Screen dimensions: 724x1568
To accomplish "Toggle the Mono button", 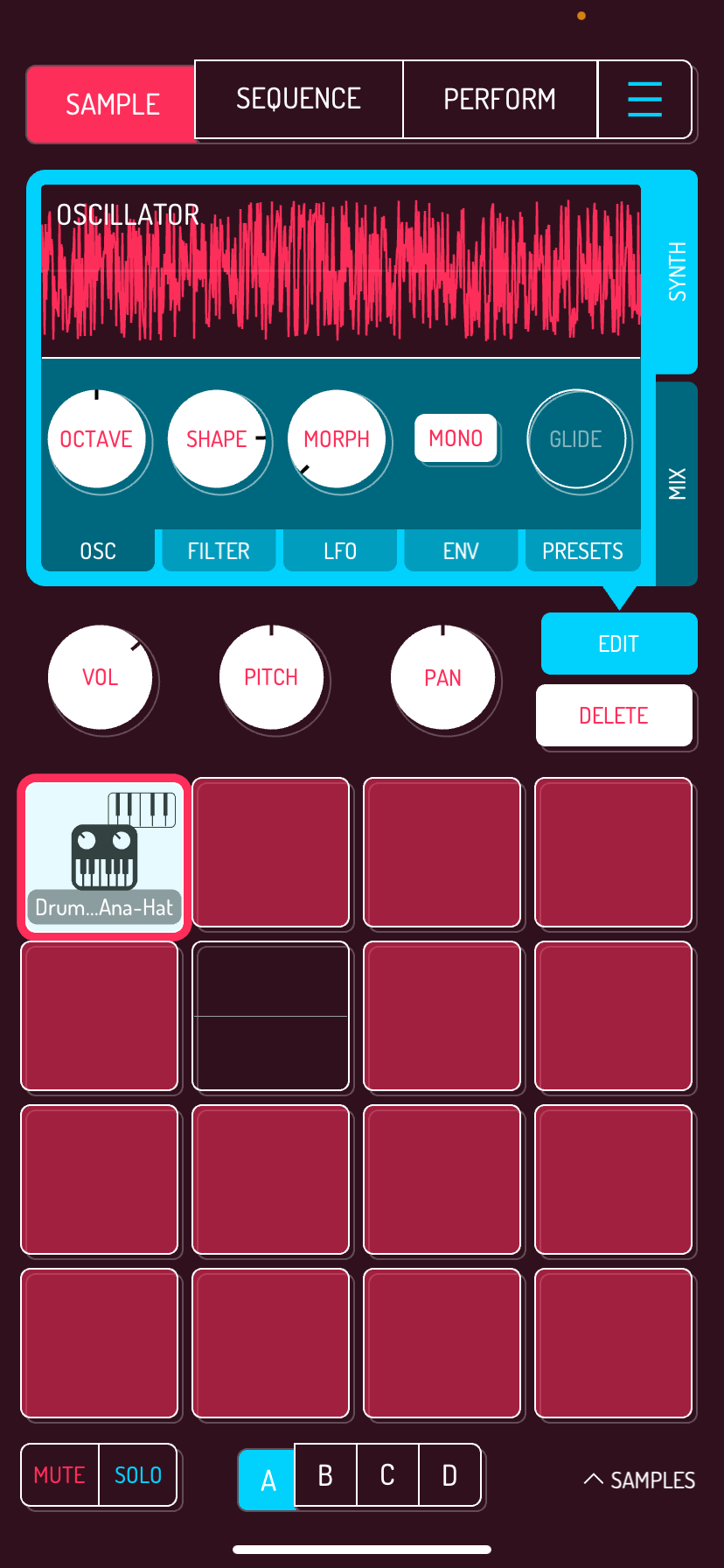I will click(x=456, y=438).
